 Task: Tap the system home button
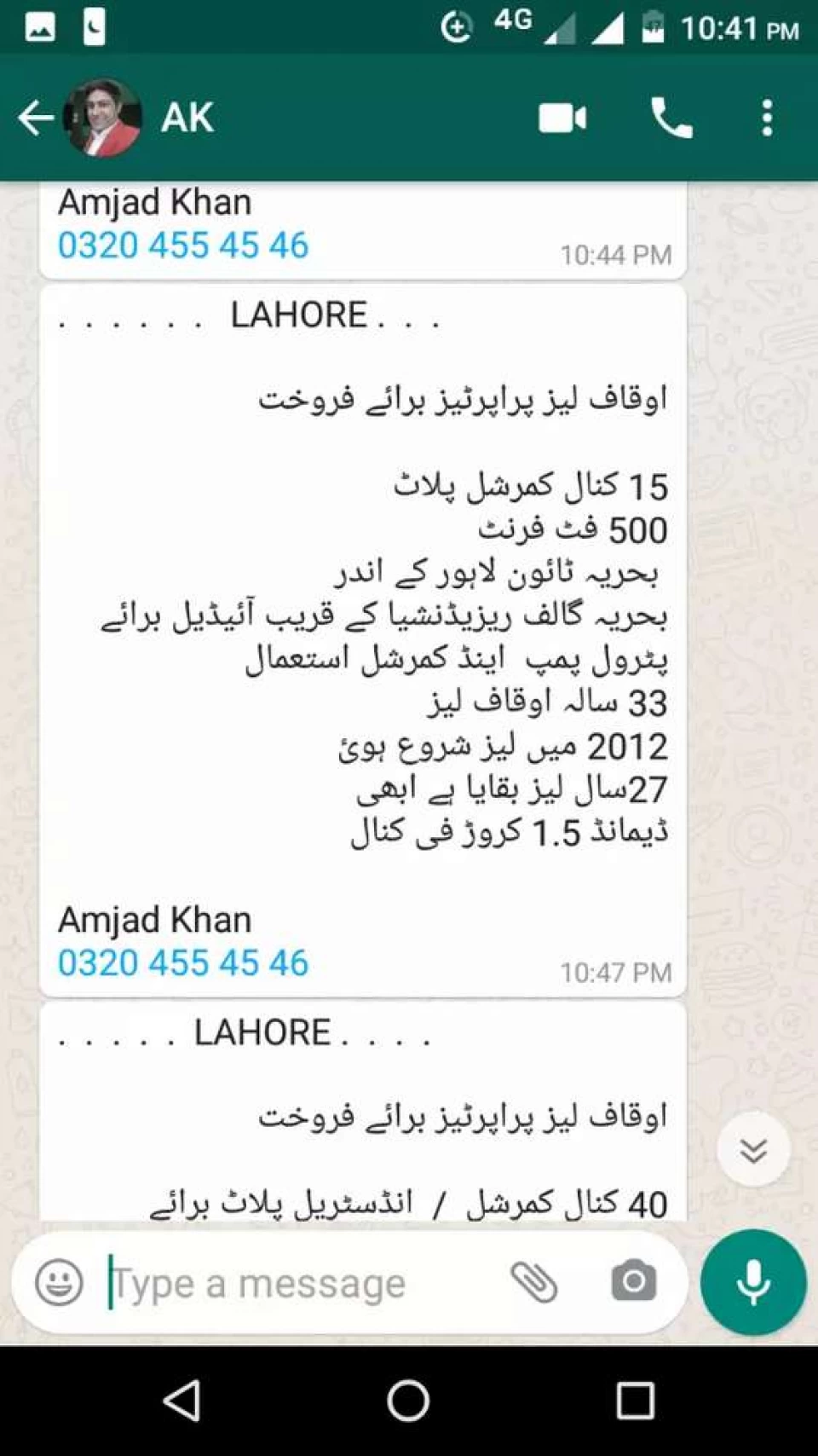408,1401
